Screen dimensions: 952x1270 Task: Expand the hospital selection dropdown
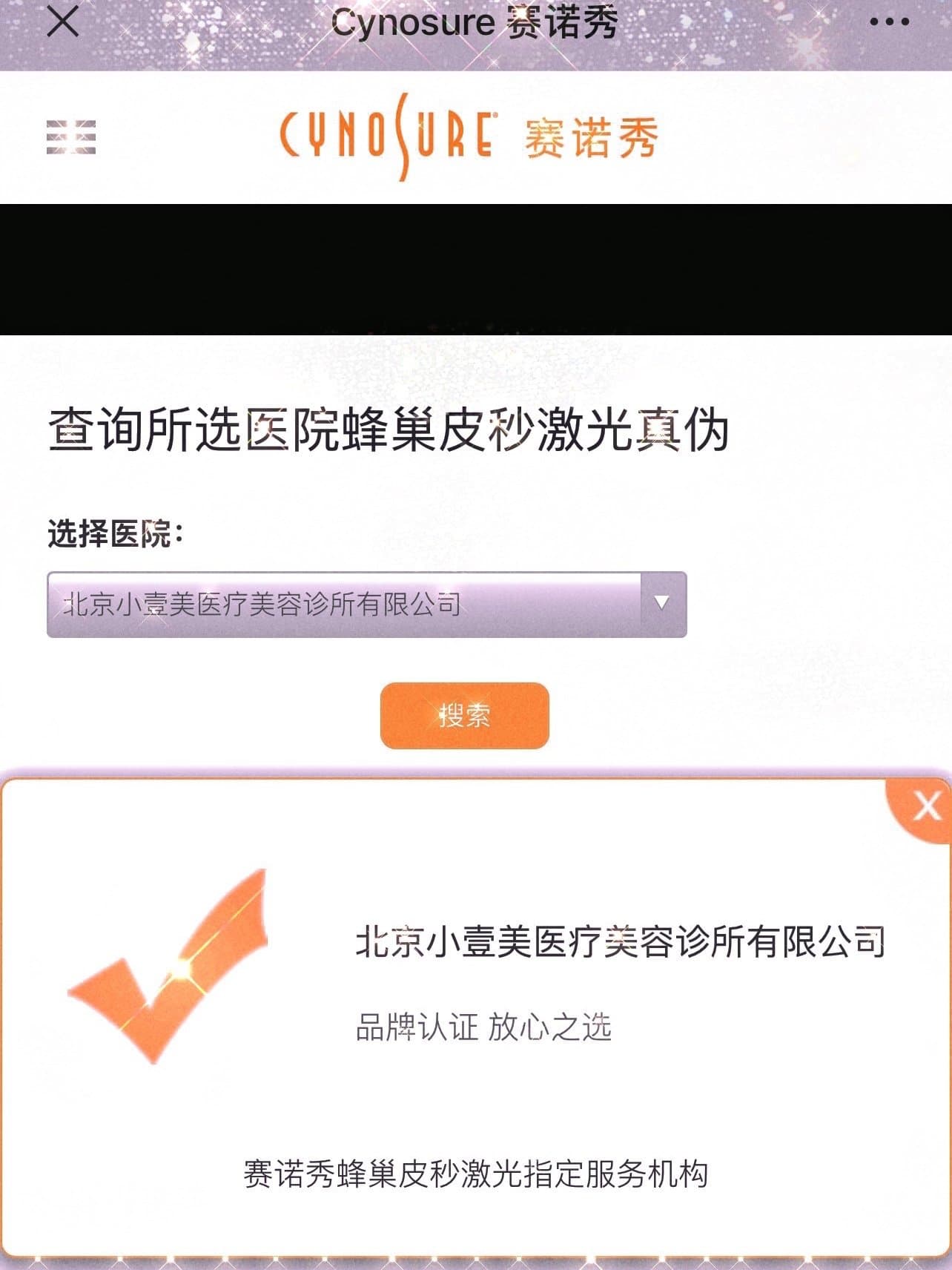pos(662,603)
